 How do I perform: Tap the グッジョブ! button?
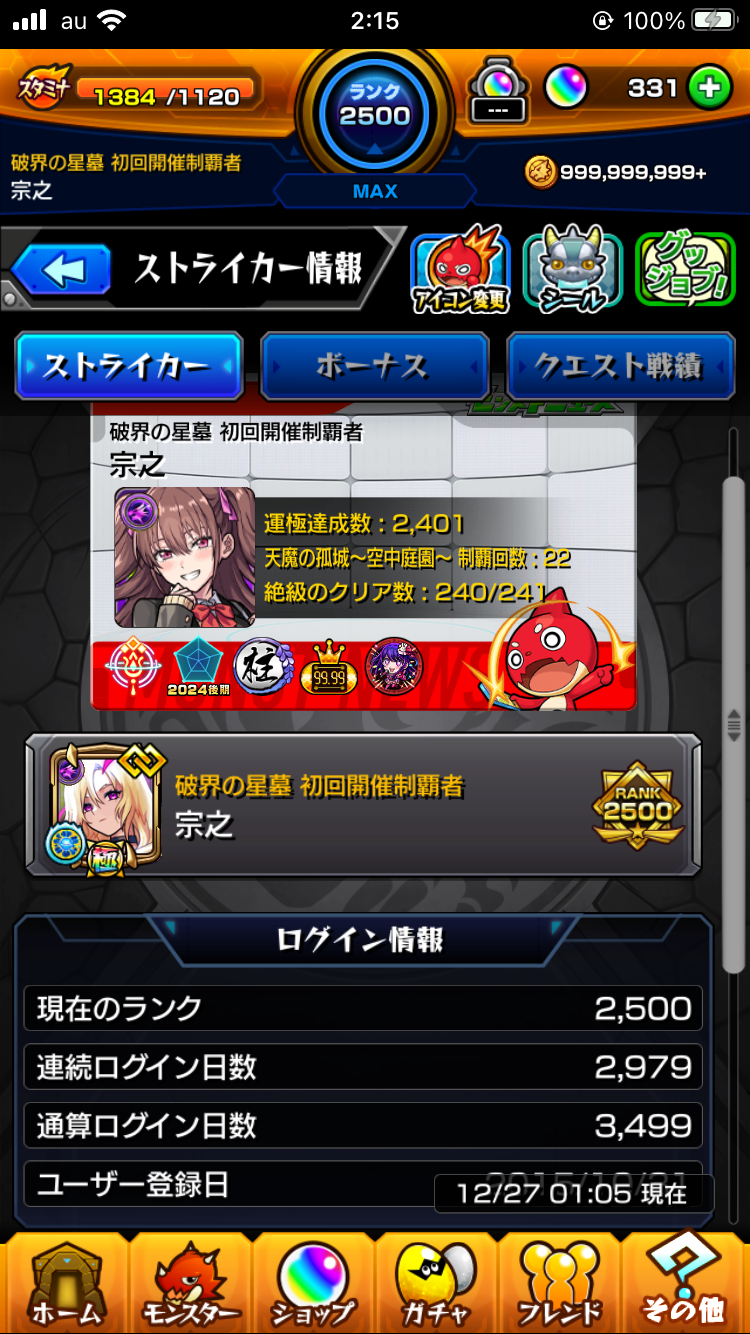[x=685, y=270]
